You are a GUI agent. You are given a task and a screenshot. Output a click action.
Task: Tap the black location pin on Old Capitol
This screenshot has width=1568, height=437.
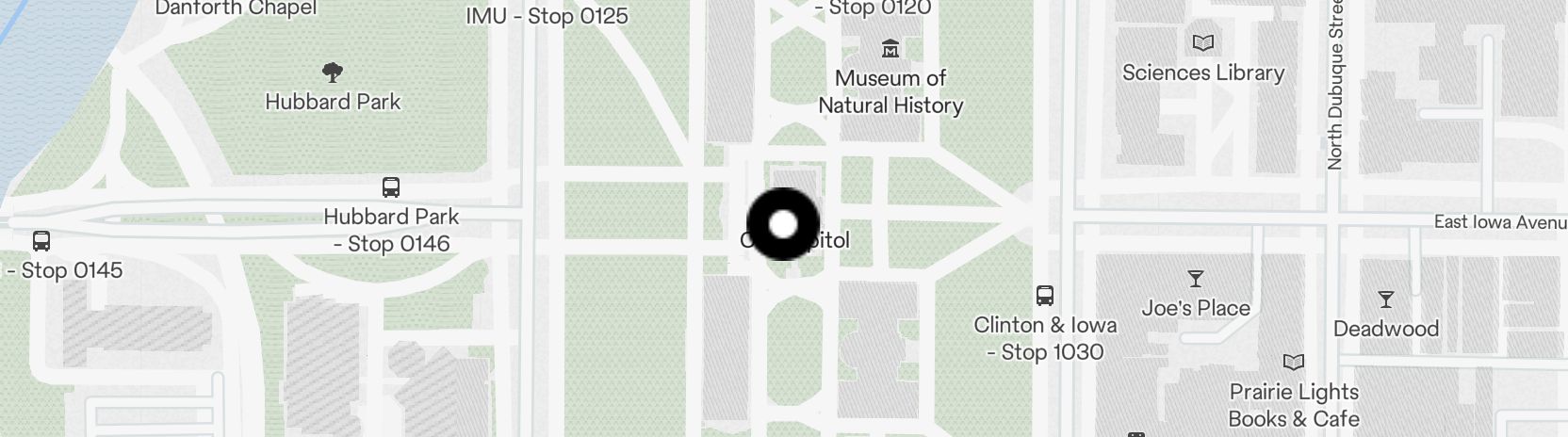coord(783,224)
